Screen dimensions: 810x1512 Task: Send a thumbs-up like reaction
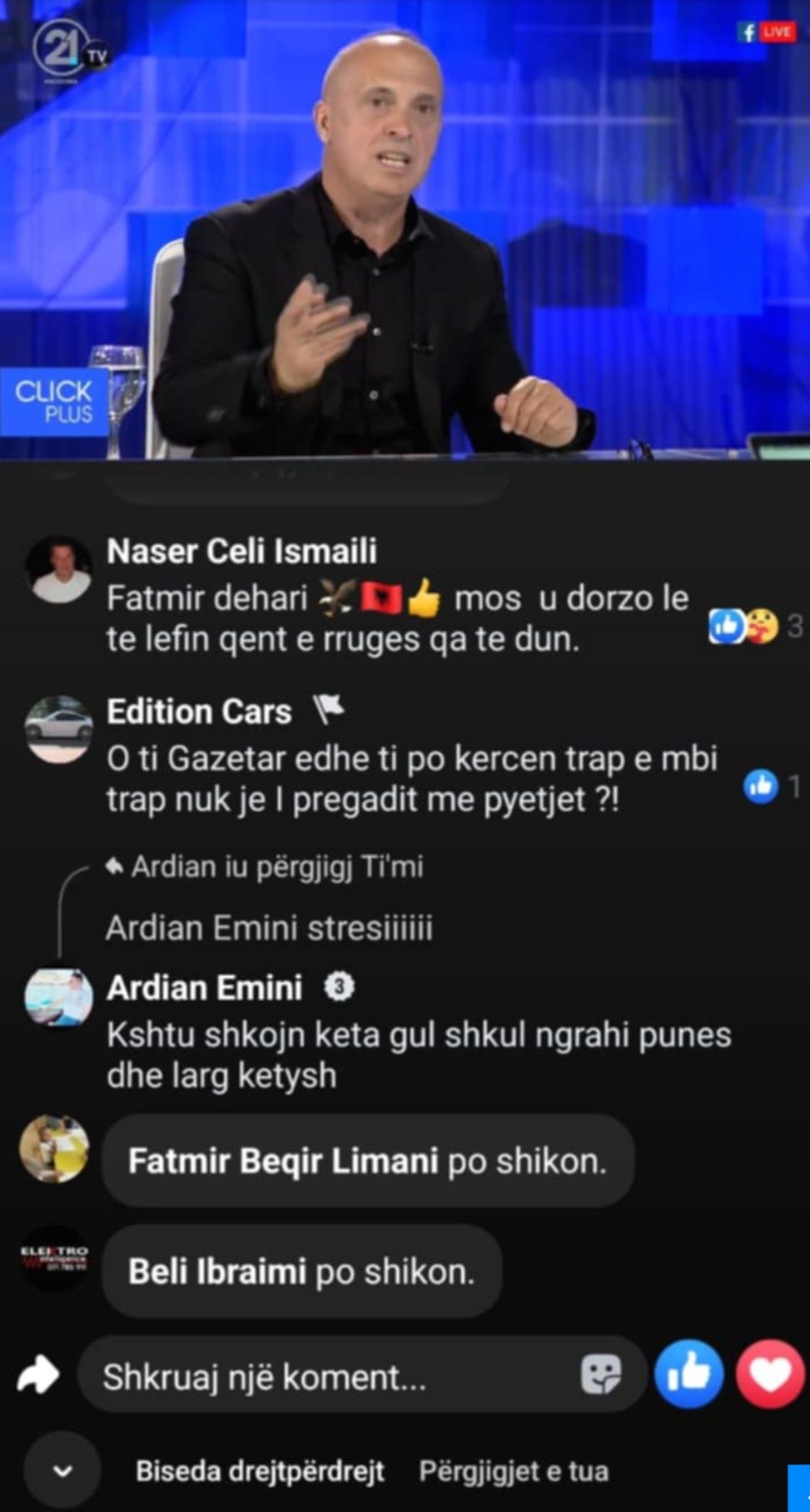click(x=688, y=1374)
